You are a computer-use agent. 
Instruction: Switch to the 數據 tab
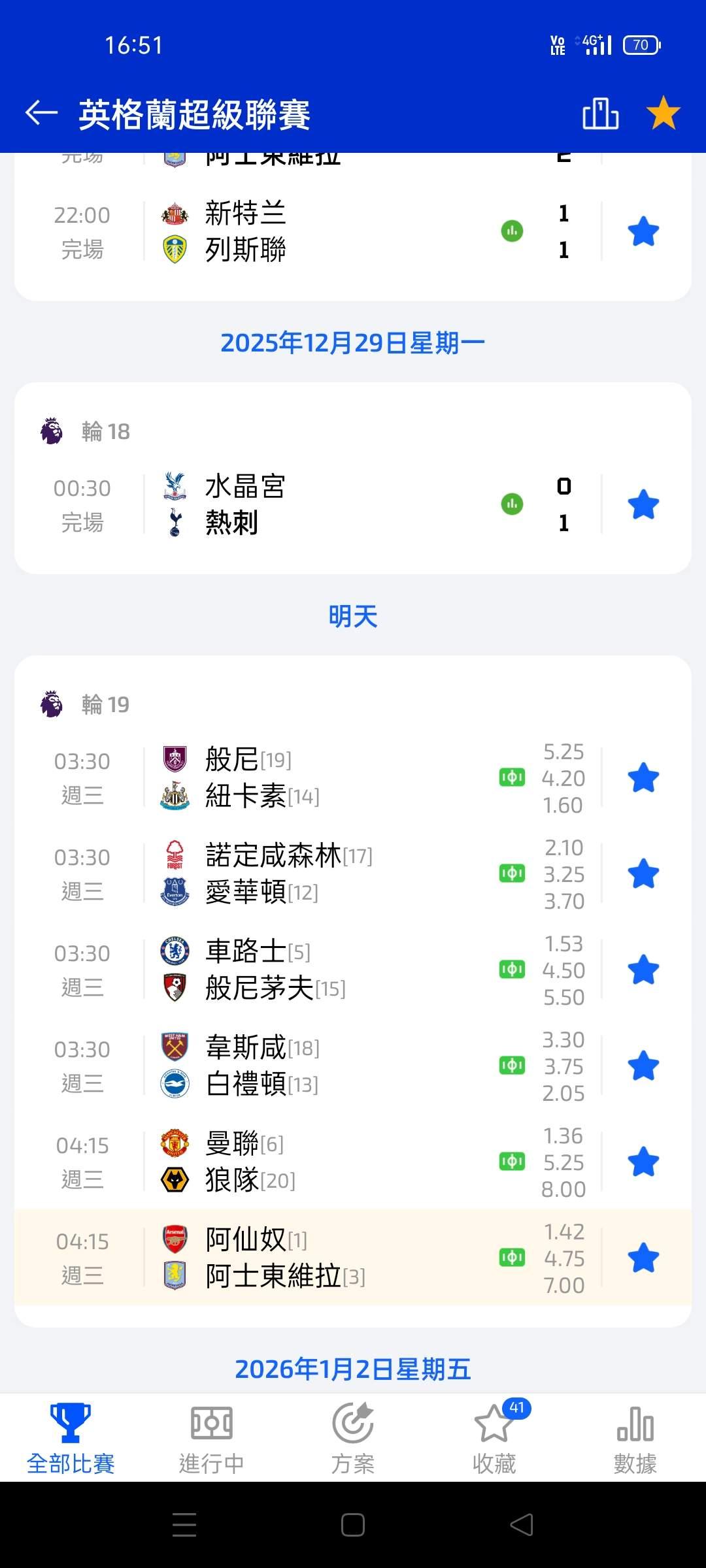635,1437
